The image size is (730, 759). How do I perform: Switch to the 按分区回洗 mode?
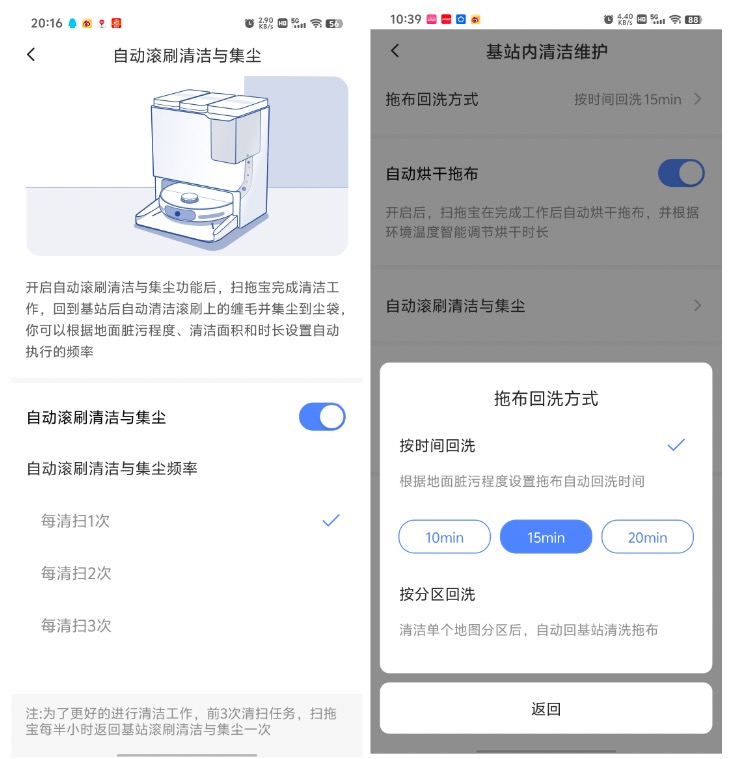click(x=545, y=595)
